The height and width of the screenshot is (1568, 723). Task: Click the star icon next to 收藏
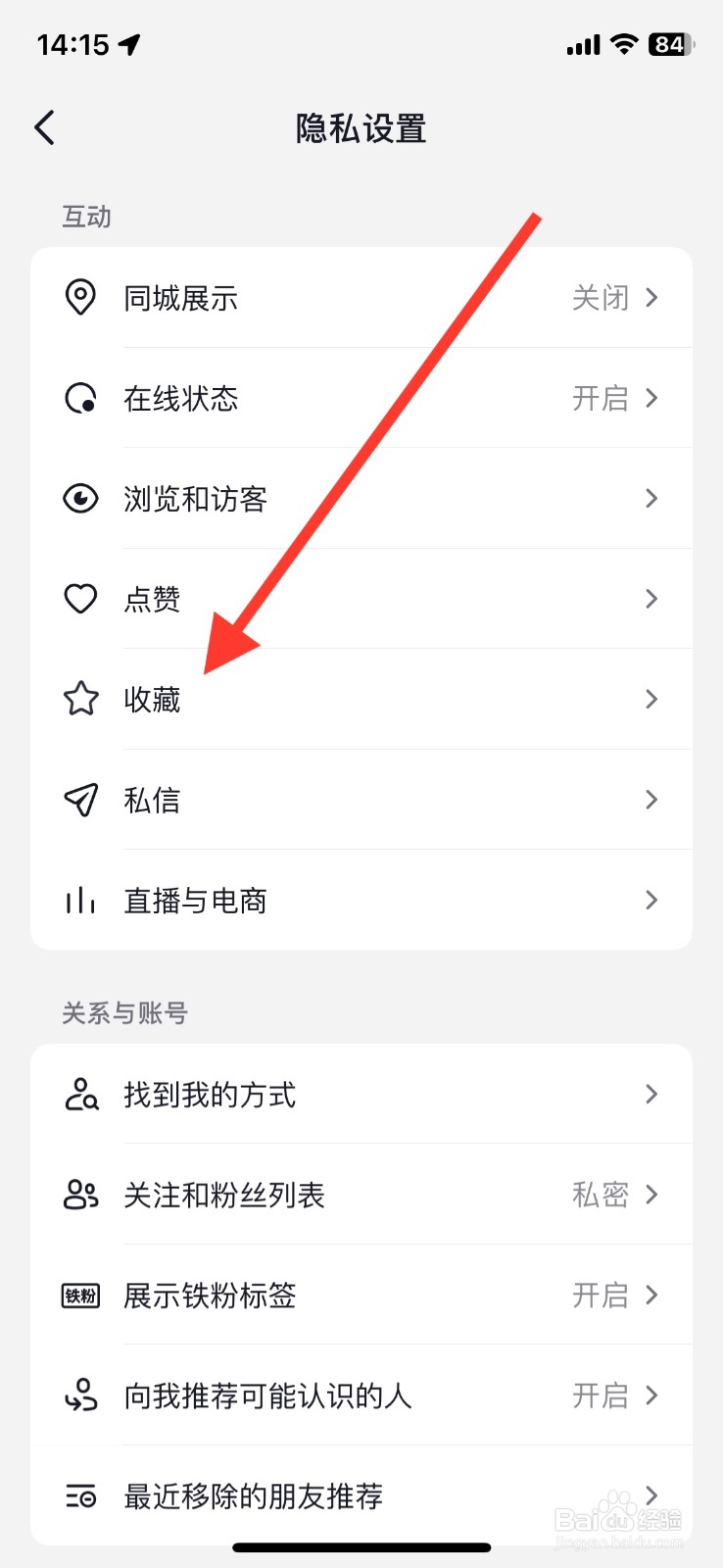pyautogui.click(x=80, y=700)
